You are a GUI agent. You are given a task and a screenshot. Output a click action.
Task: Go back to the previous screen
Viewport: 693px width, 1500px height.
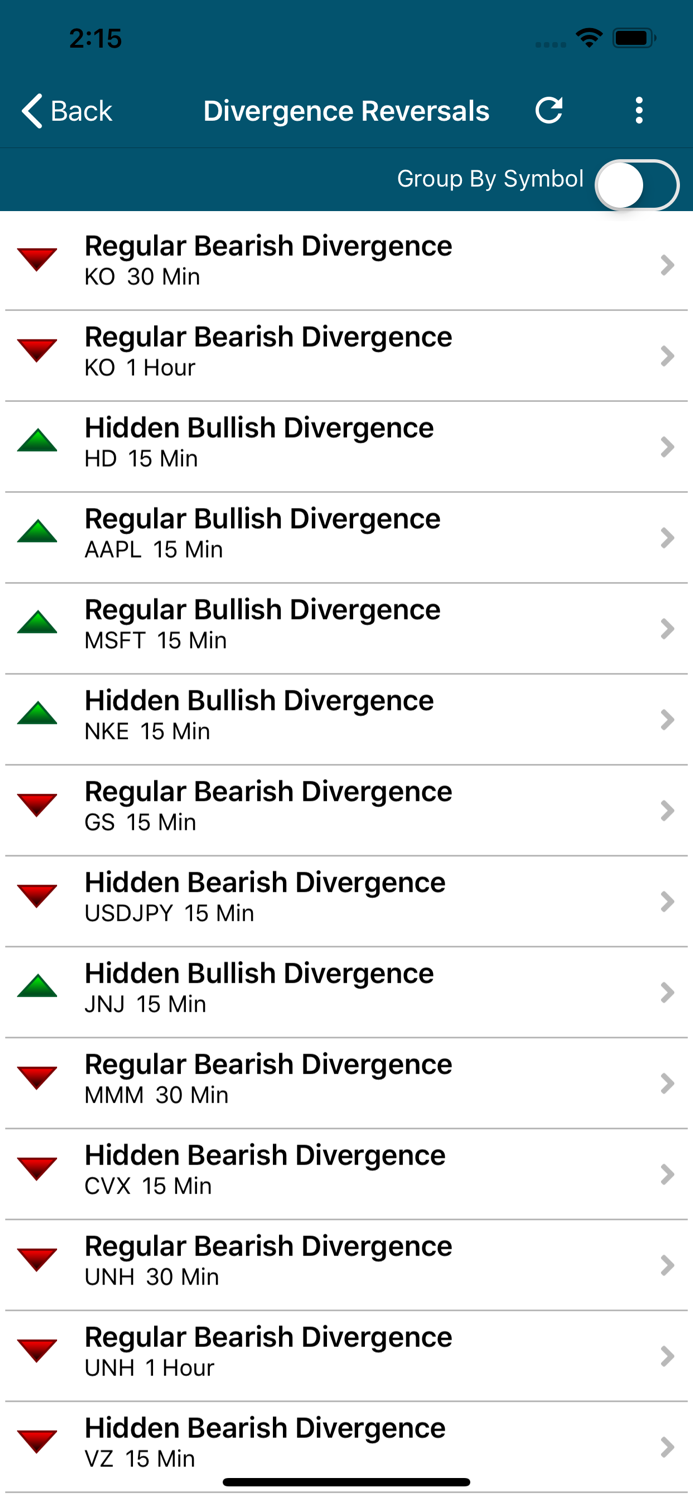pyautogui.click(x=67, y=111)
